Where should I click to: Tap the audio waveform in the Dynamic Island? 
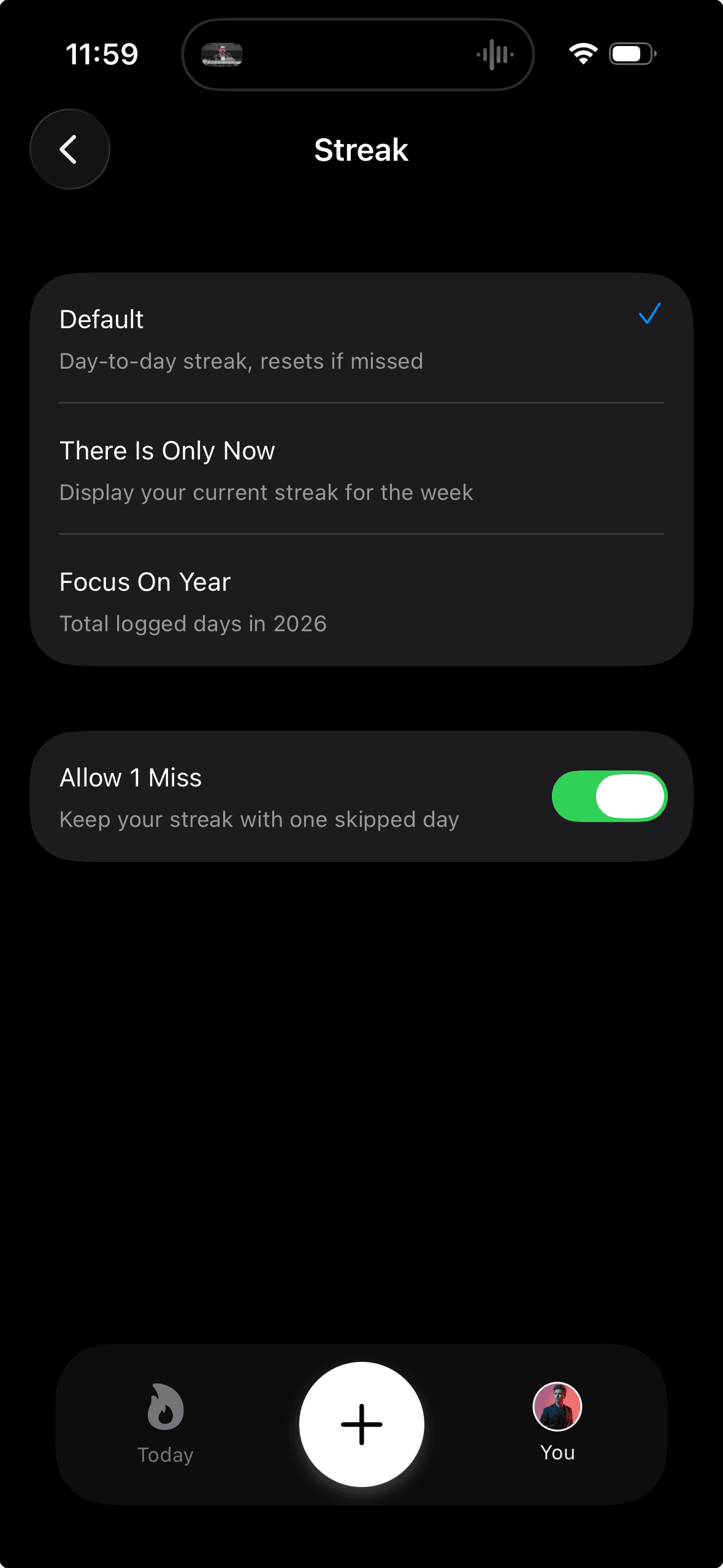494,54
